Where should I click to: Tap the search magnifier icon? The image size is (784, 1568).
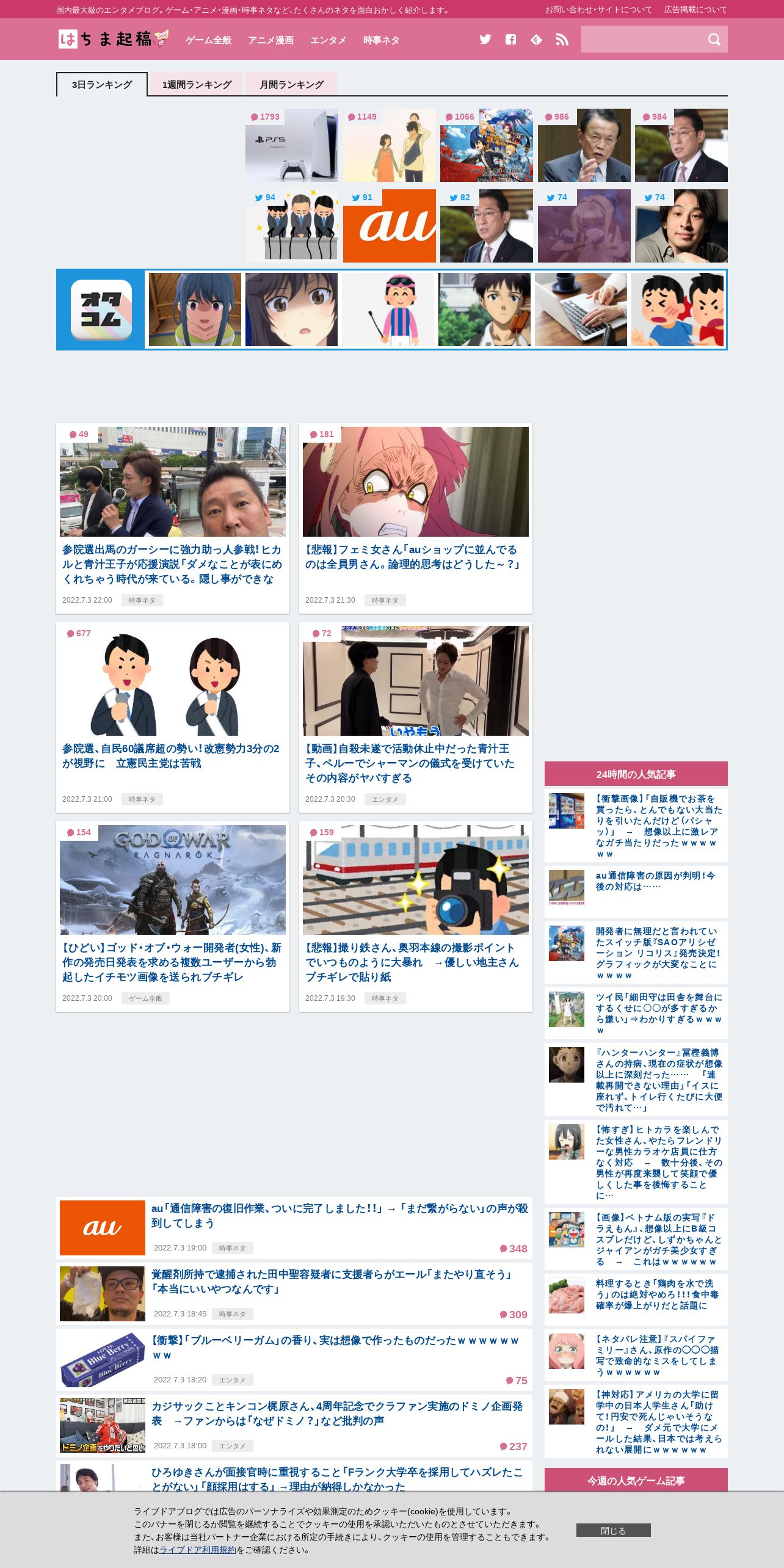click(x=714, y=40)
